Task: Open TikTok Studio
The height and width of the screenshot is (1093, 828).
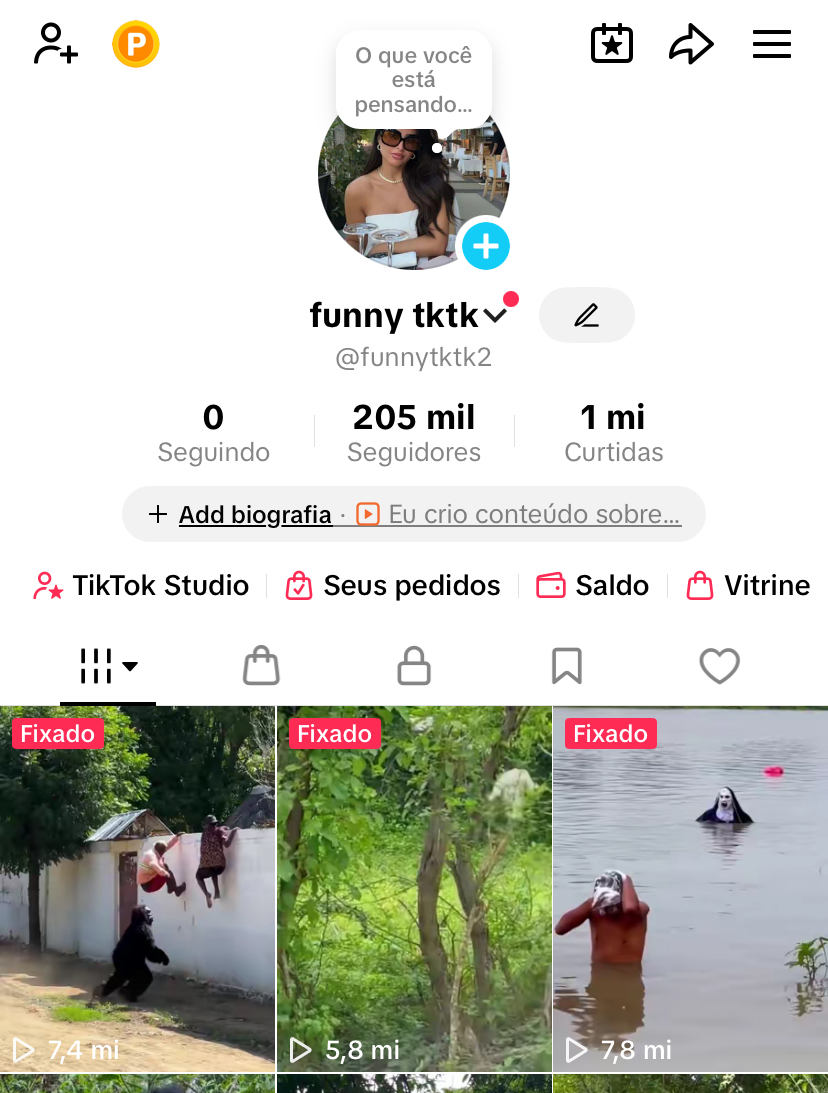Action: click(142, 586)
